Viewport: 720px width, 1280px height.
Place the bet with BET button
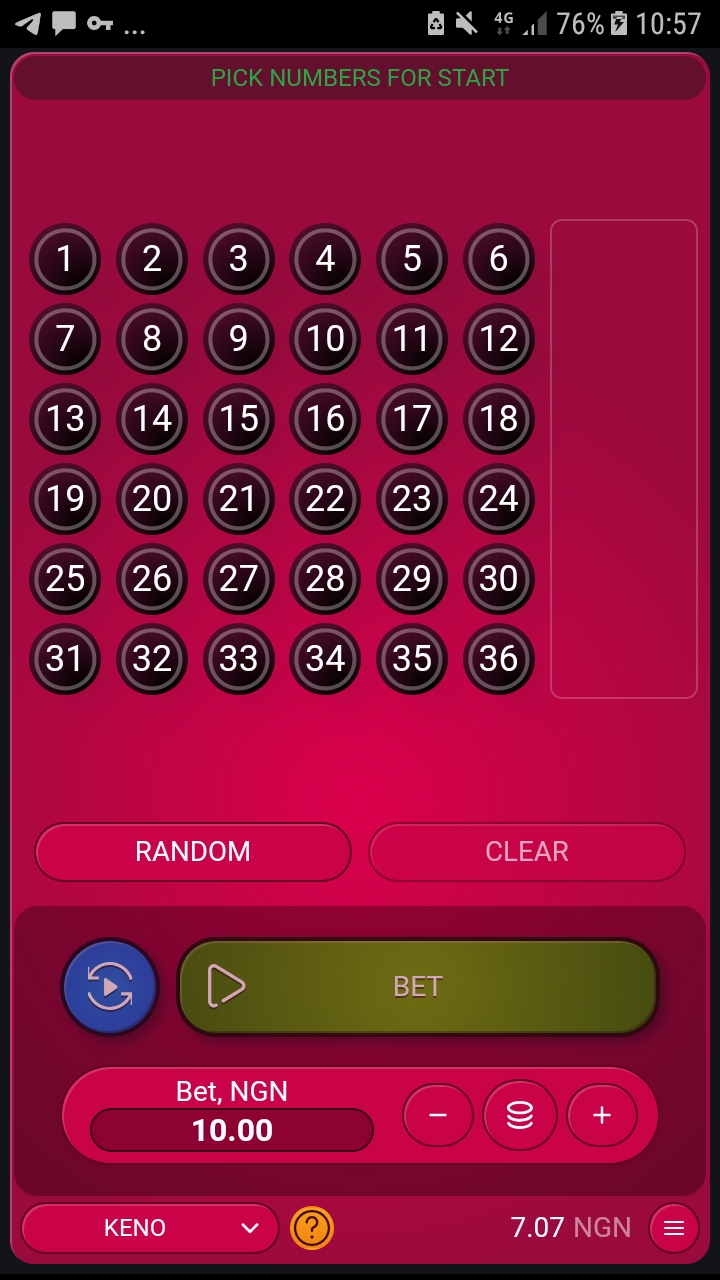418,987
